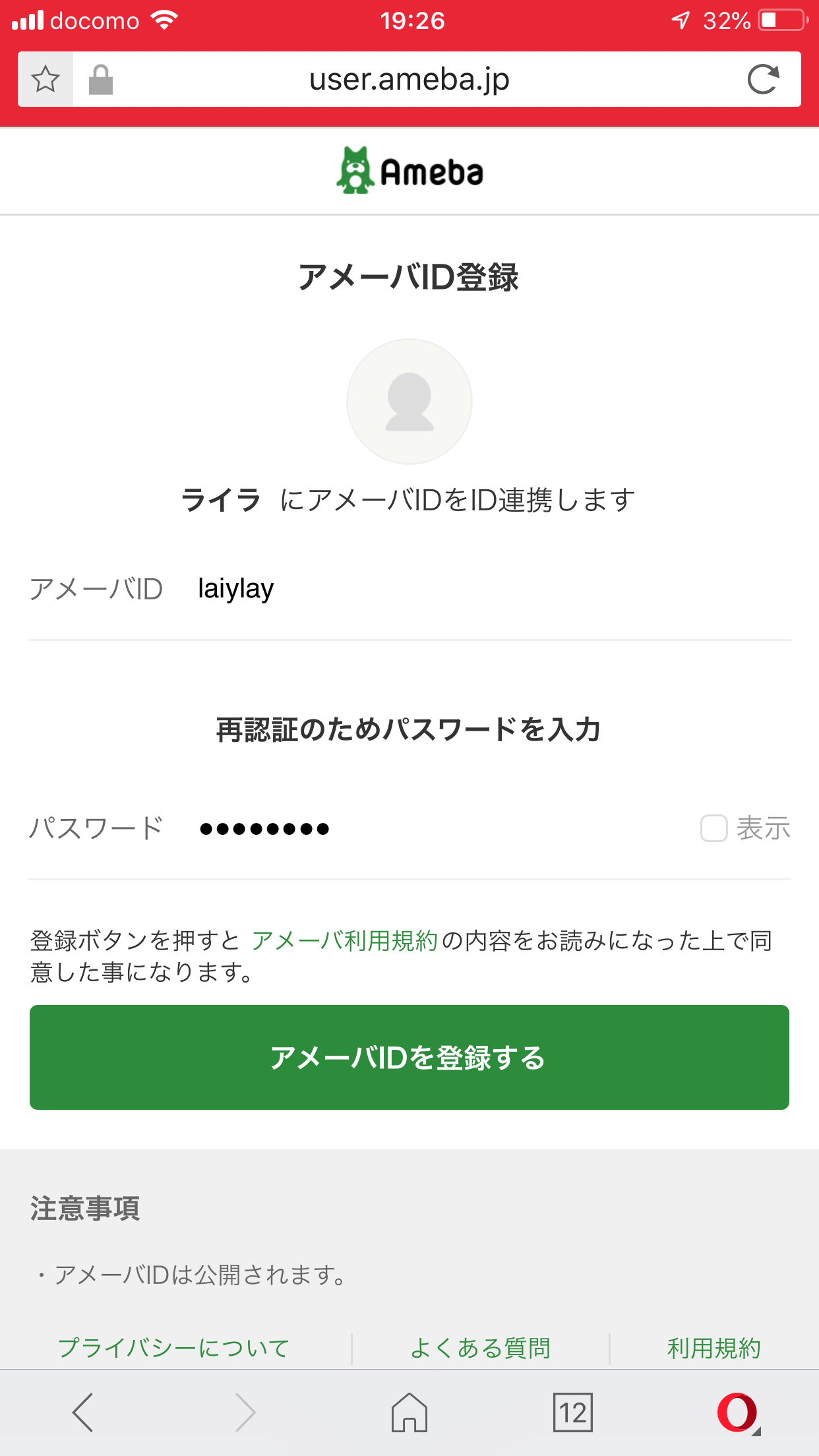Image resolution: width=819 pixels, height=1456 pixels.
Task: Open the tab switcher showing 12 tabs
Action: pyautogui.click(x=573, y=1412)
